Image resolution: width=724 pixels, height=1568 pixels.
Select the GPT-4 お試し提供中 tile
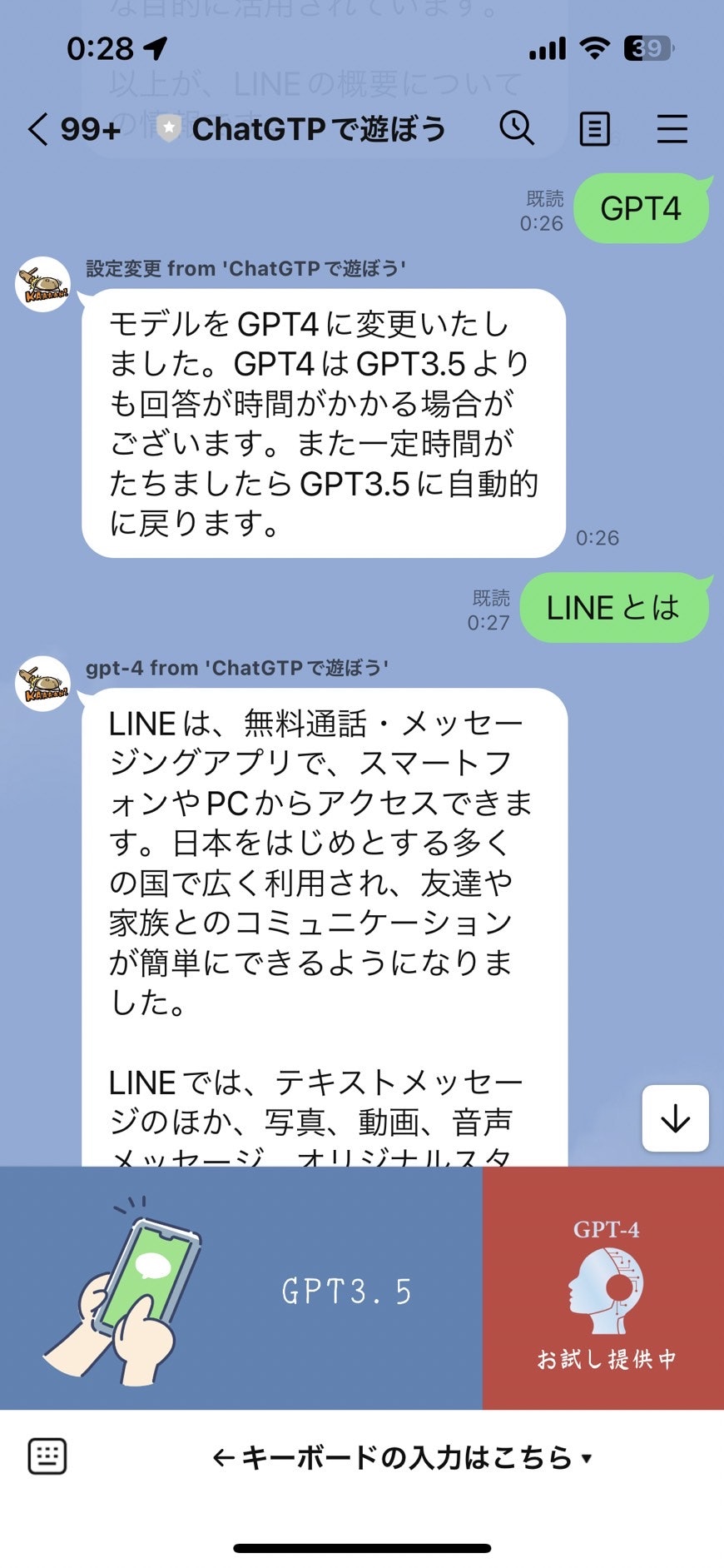[604, 1288]
